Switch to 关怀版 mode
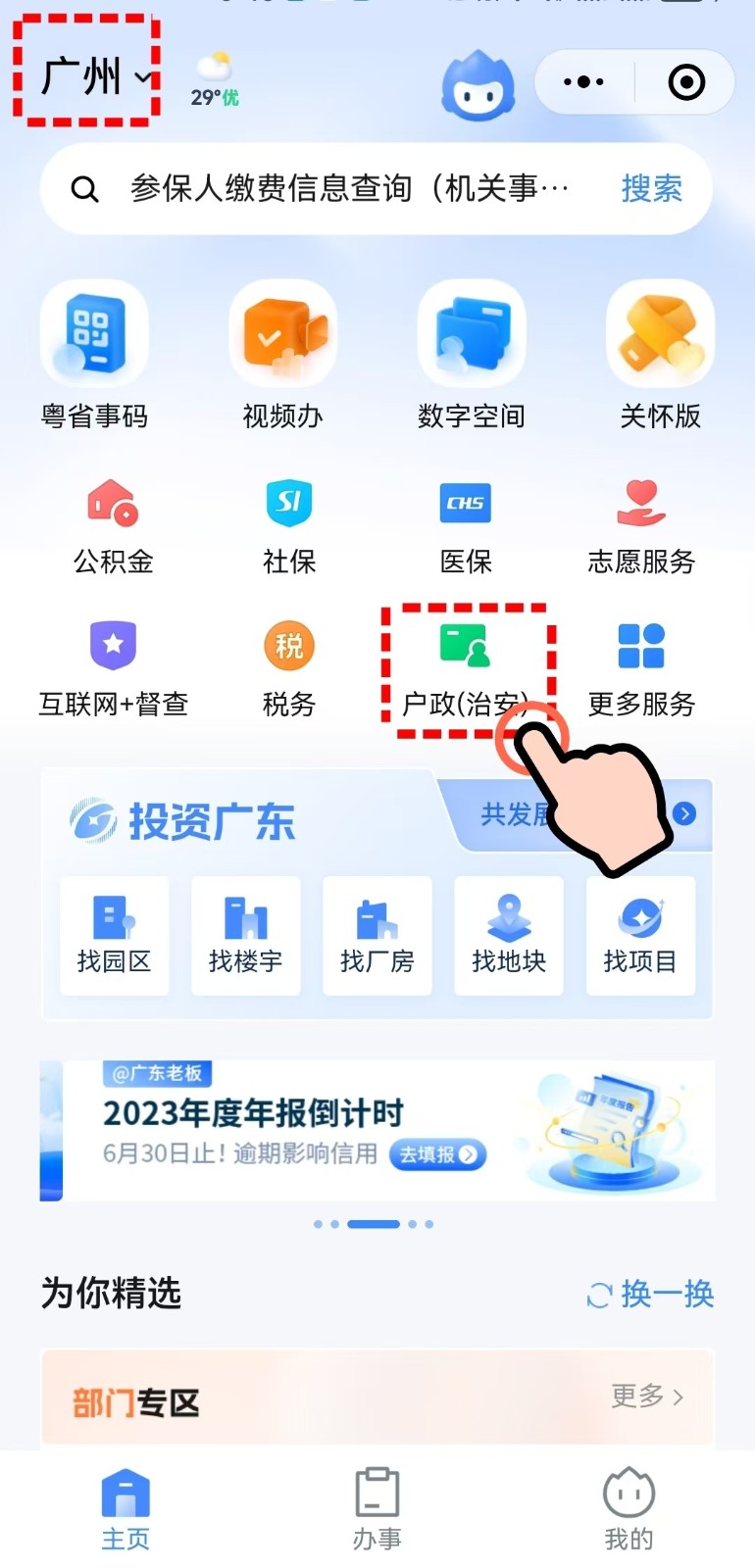This screenshot has height=1568, width=755. (660, 355)
